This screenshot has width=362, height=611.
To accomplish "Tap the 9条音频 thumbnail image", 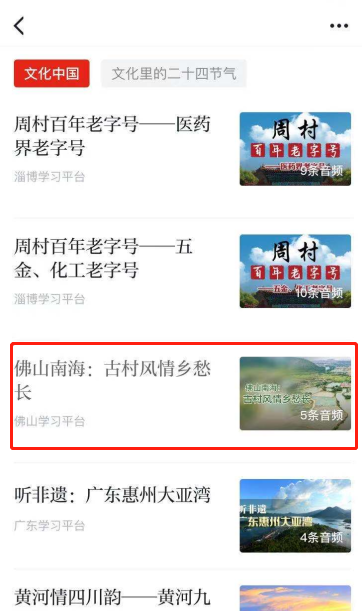I will [295, 149].
